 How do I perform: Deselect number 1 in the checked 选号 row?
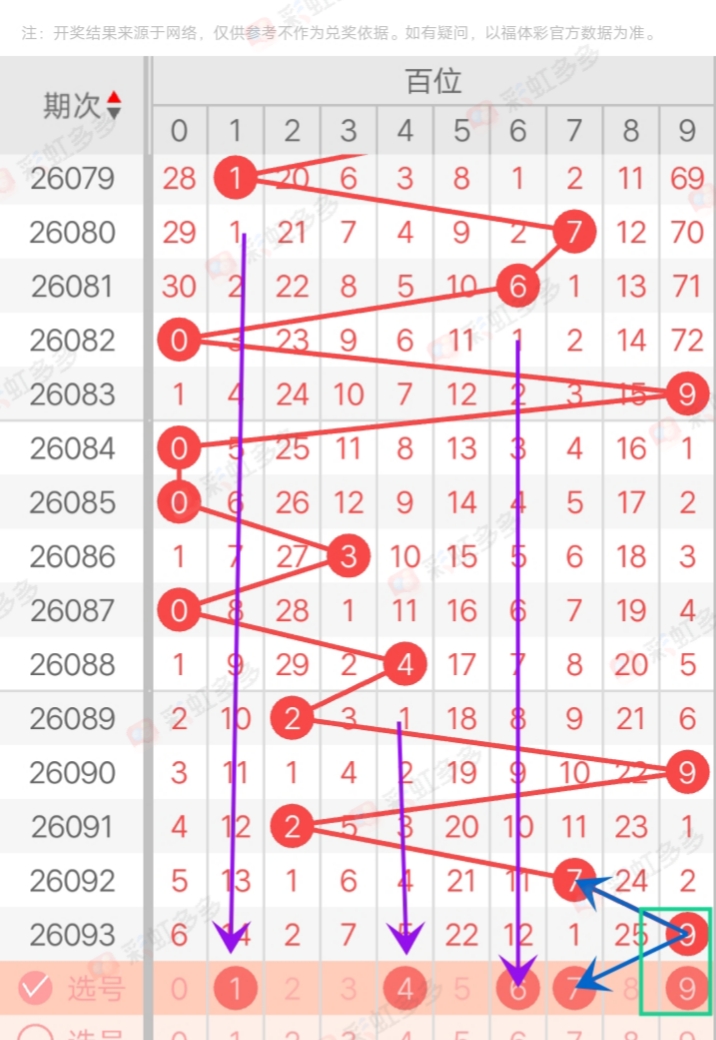[236, 989]
